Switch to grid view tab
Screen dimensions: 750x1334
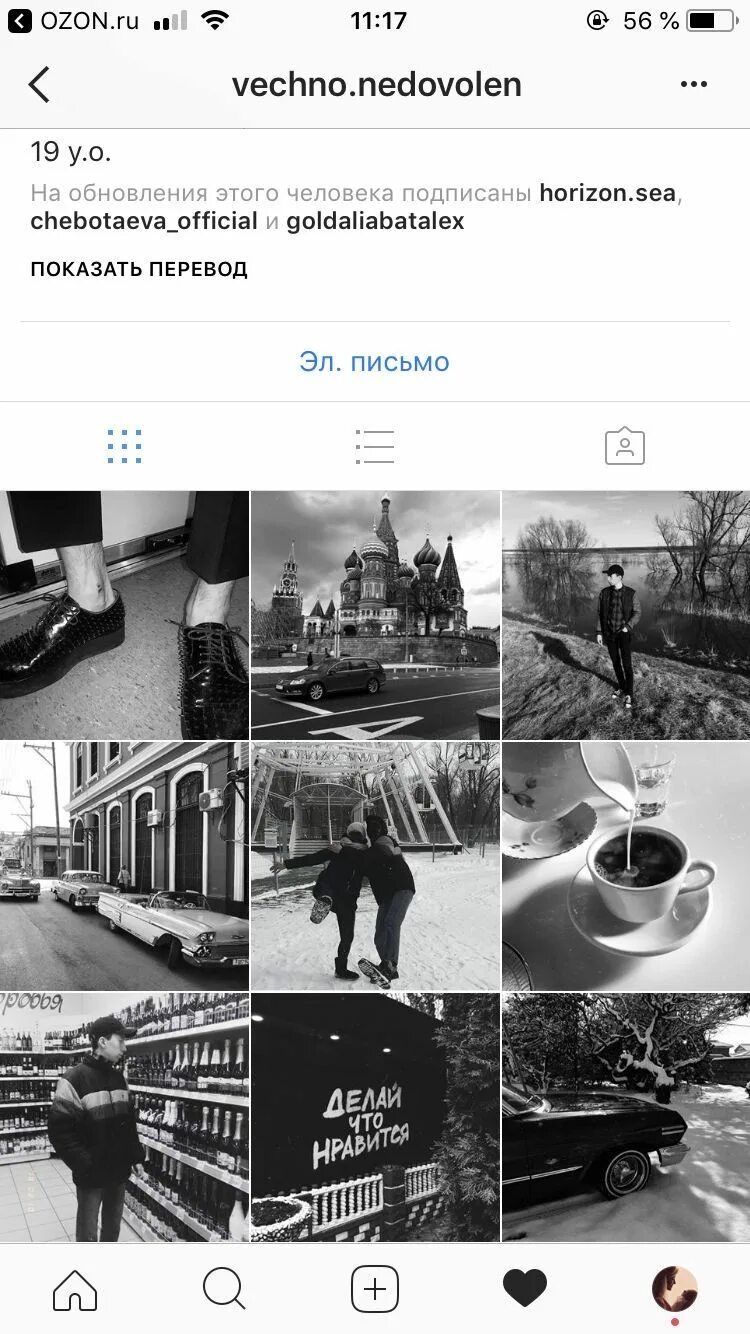[124, 446]
